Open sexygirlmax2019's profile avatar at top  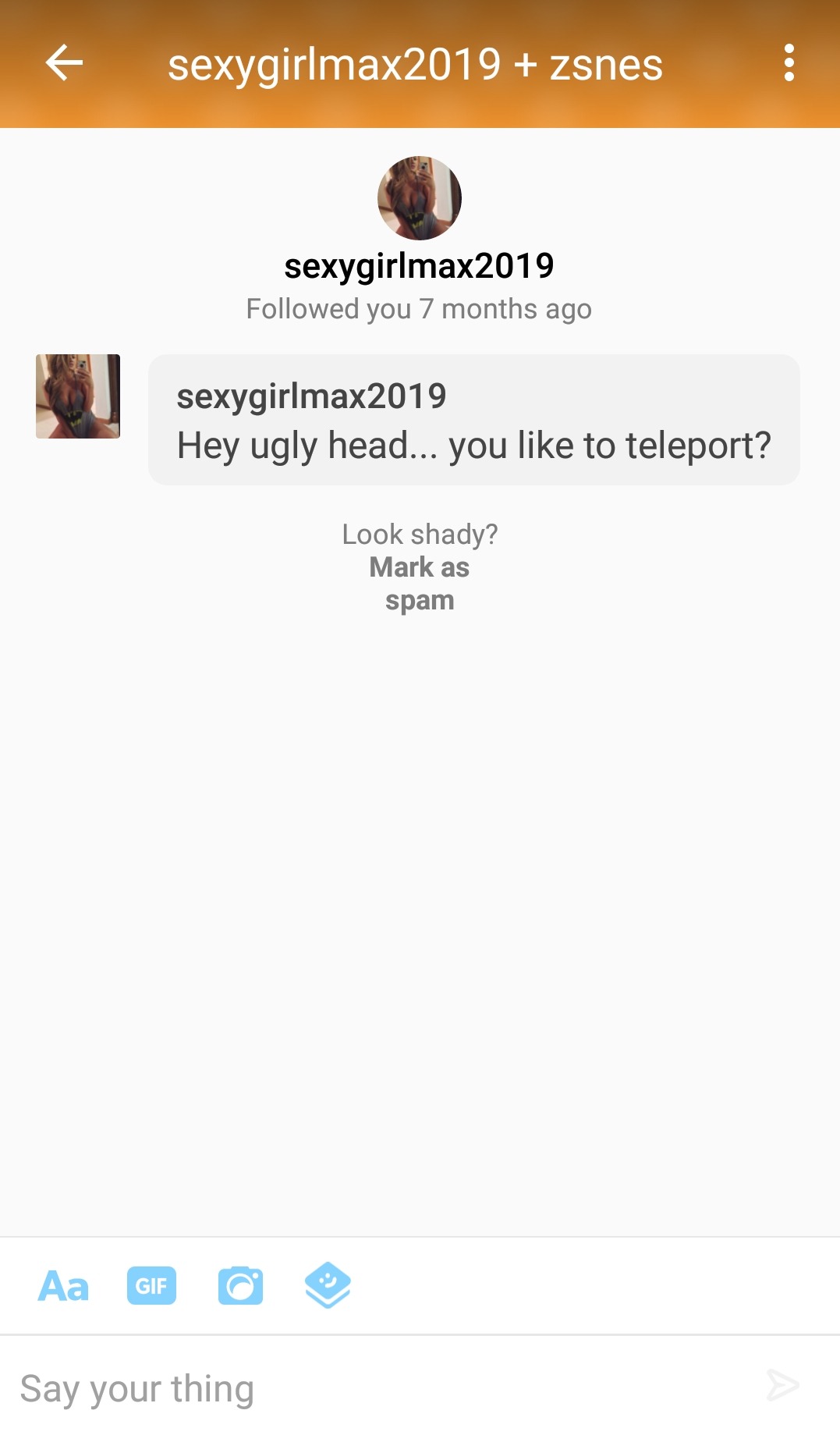point(420,198)
